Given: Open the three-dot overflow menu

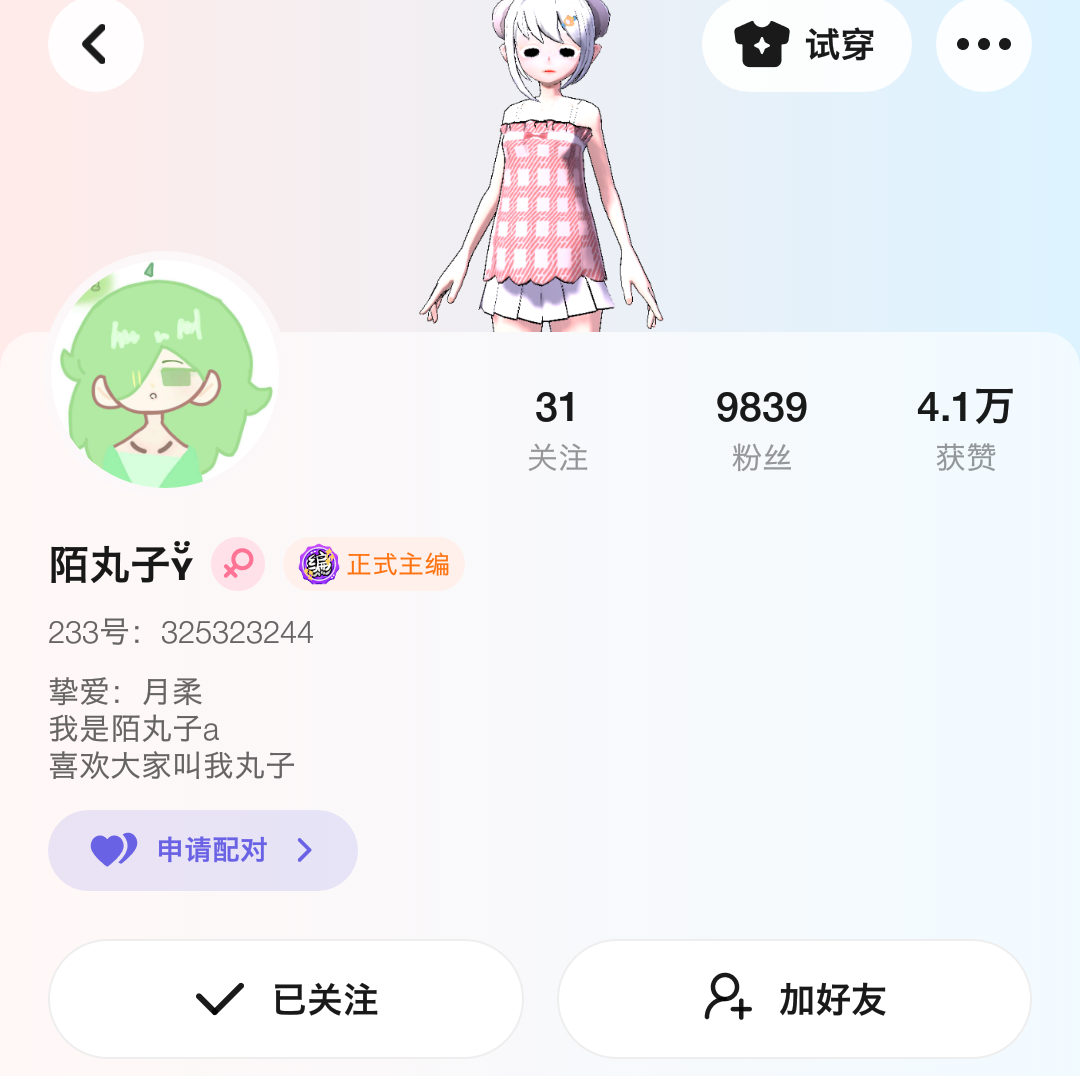Looking at the screenshot, I should (983, 45).
